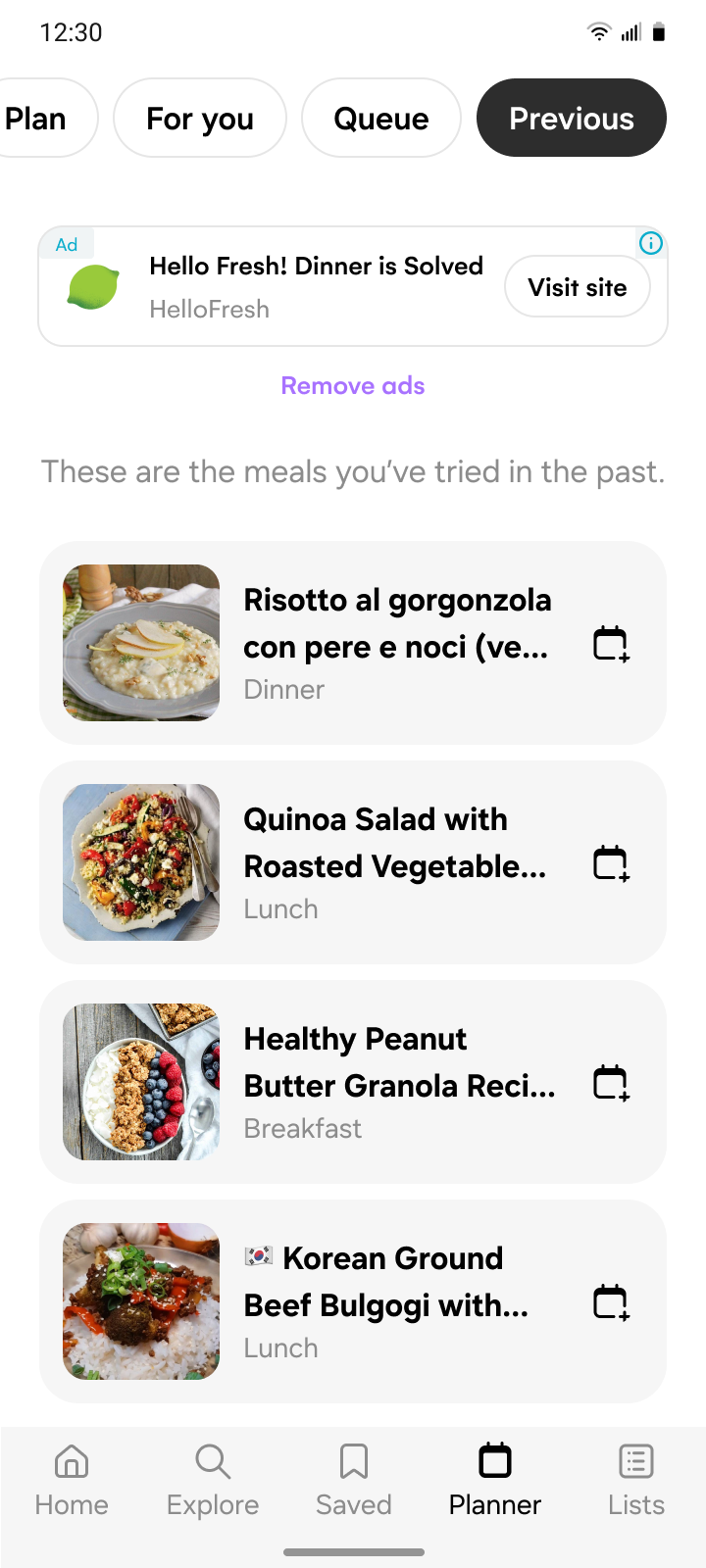Open the Korean Ground Beef Bulgogi card
This screenshot has width=706, height=1568.
pyautogui.click(x=392, y=1300)
